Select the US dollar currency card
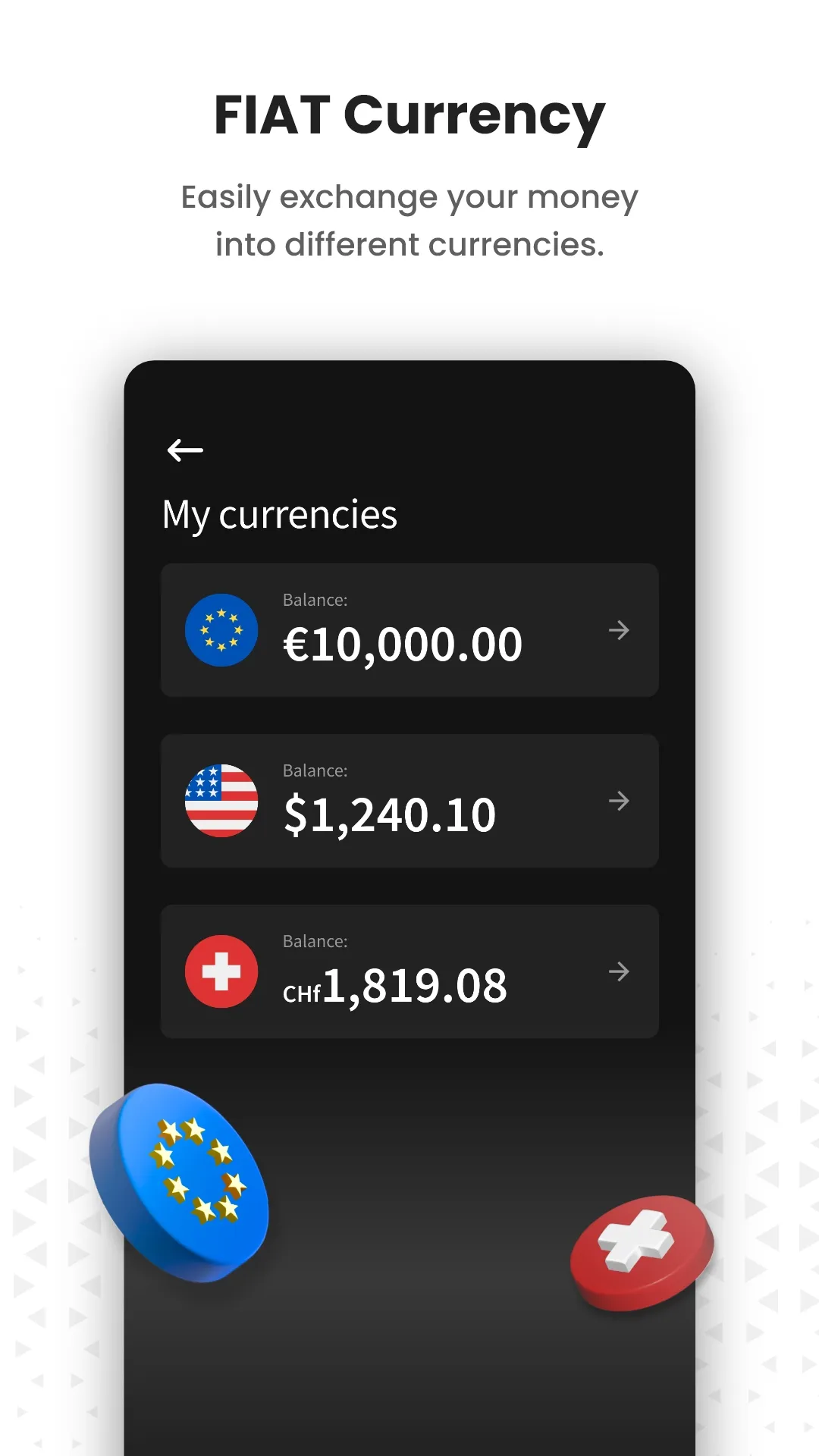 [409, 801]
